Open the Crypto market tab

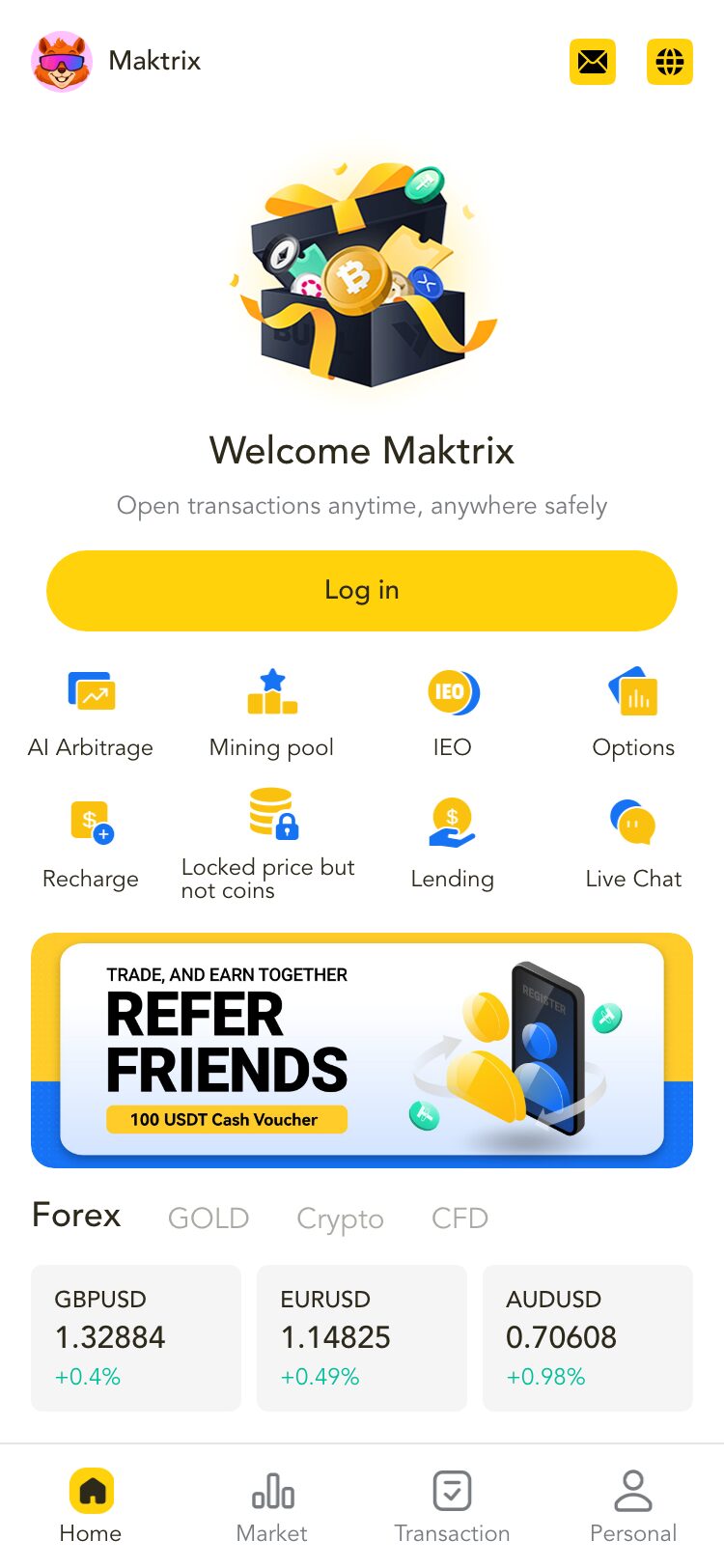(340, 1218)
